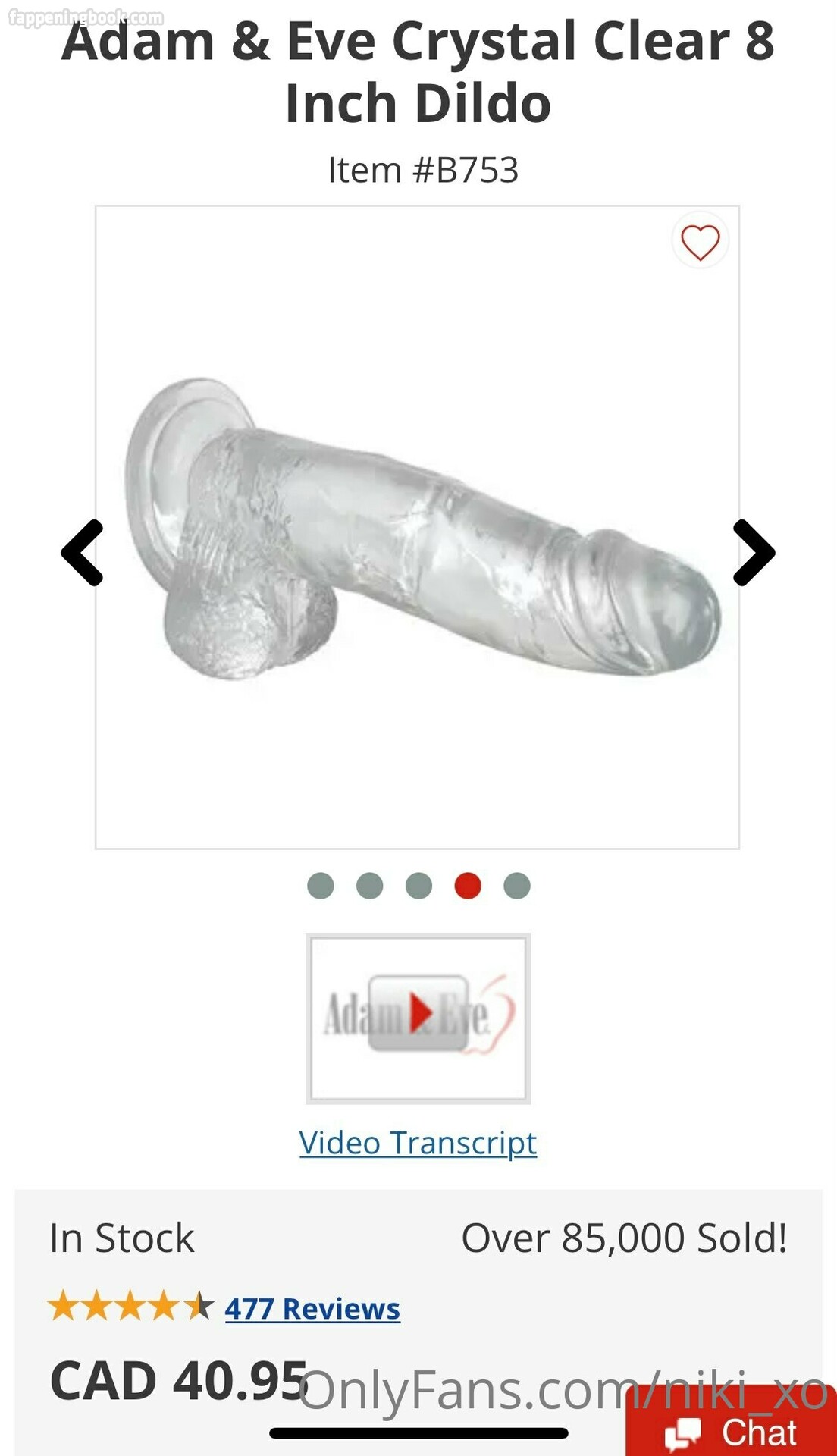The width and height of the screenshot is (837, 1456).
Task: Jump to the first image dot
Action: tap(321, 886)
